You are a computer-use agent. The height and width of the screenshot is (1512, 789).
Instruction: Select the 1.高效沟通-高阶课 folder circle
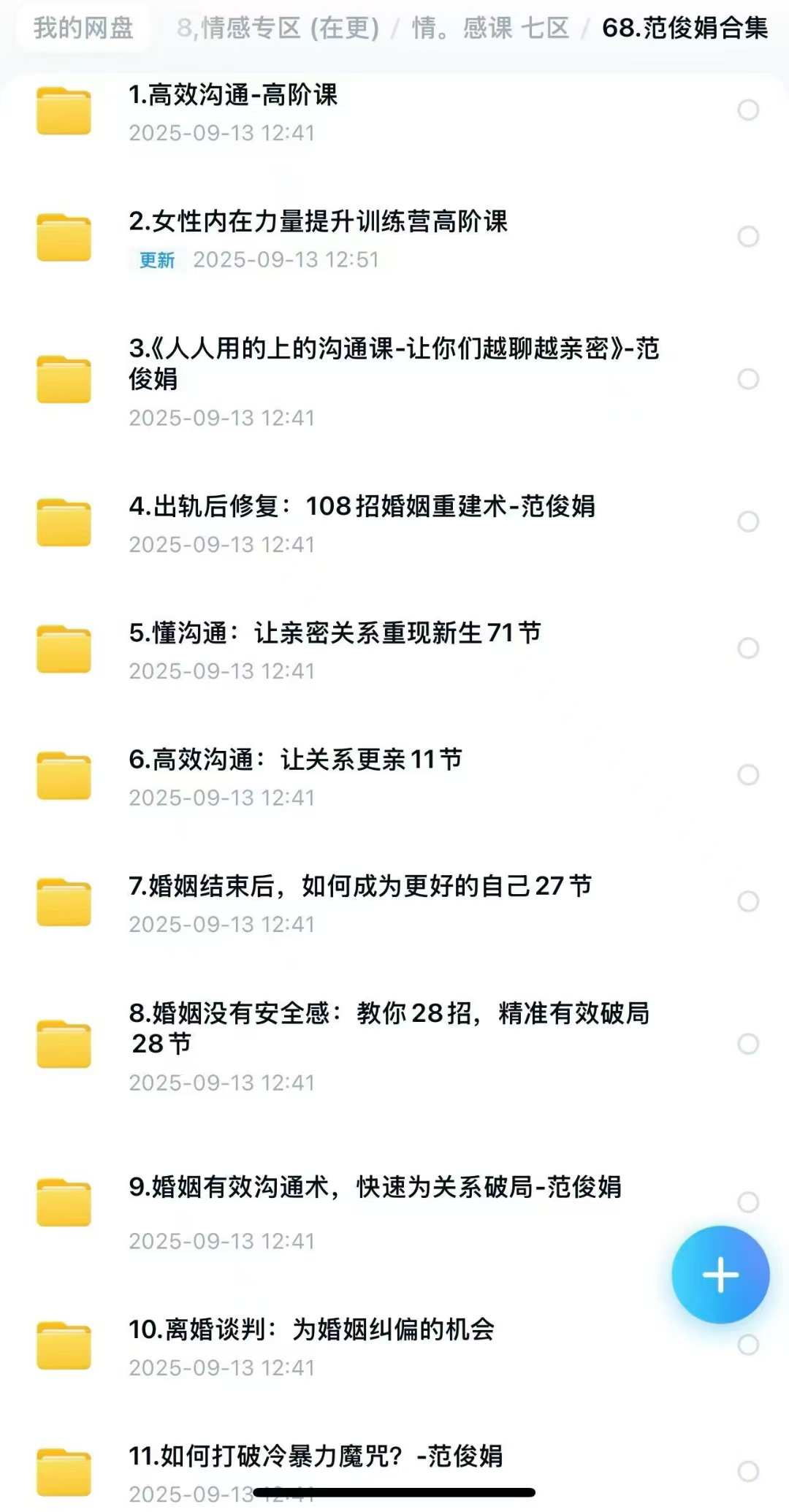[x=748, y=110]
